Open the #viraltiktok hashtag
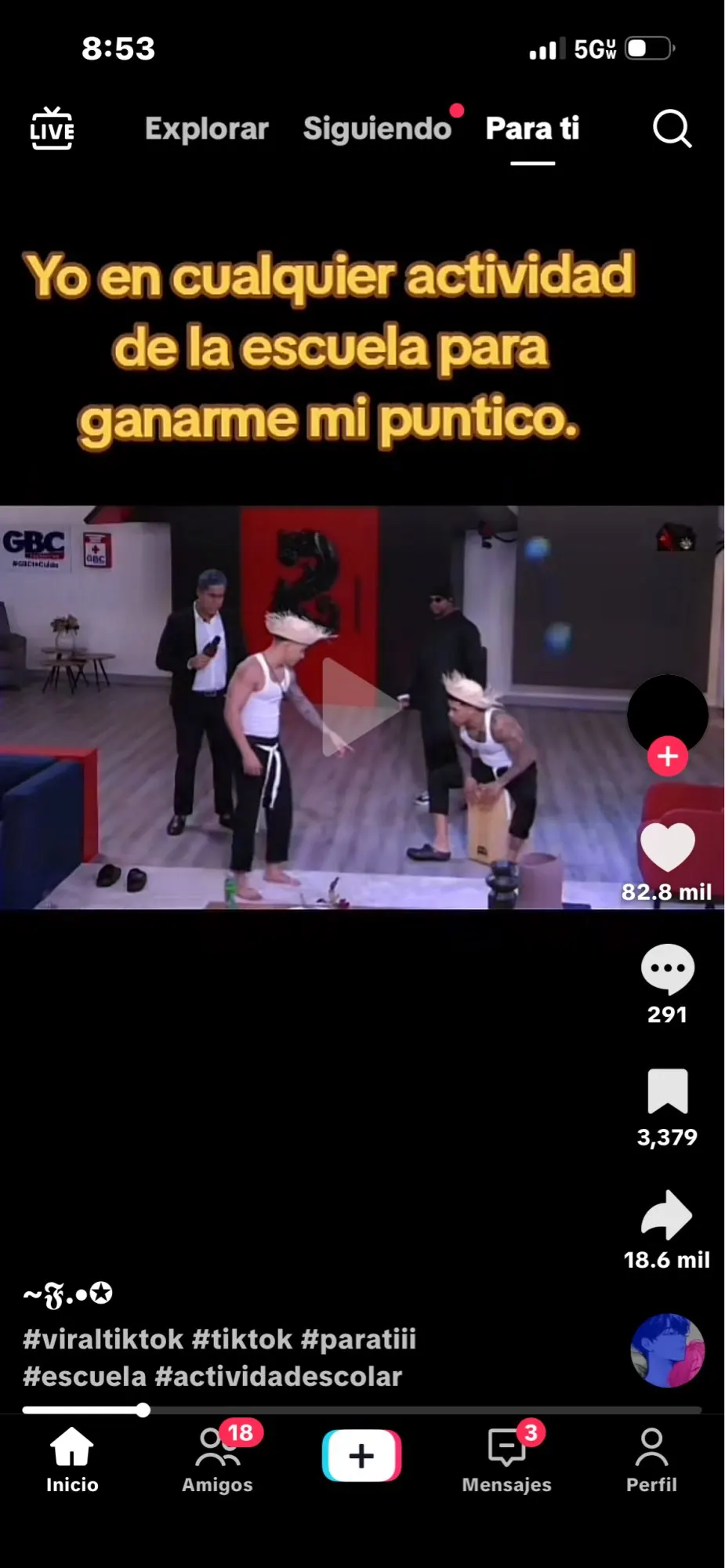The width and height of the screenshot is (725, 1568). point(103,1339)
